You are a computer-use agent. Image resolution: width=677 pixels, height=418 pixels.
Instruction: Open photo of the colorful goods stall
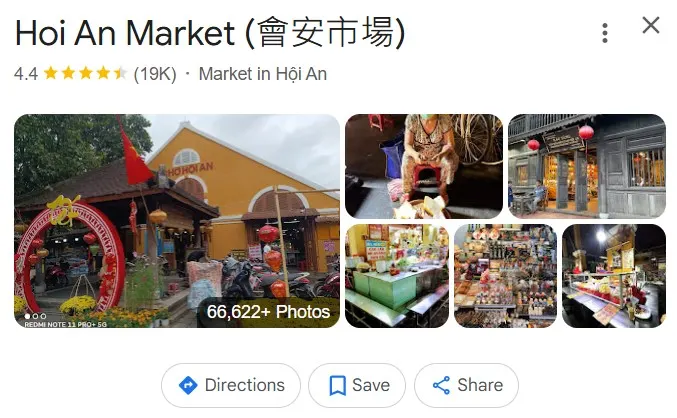[x=505, y=276]
